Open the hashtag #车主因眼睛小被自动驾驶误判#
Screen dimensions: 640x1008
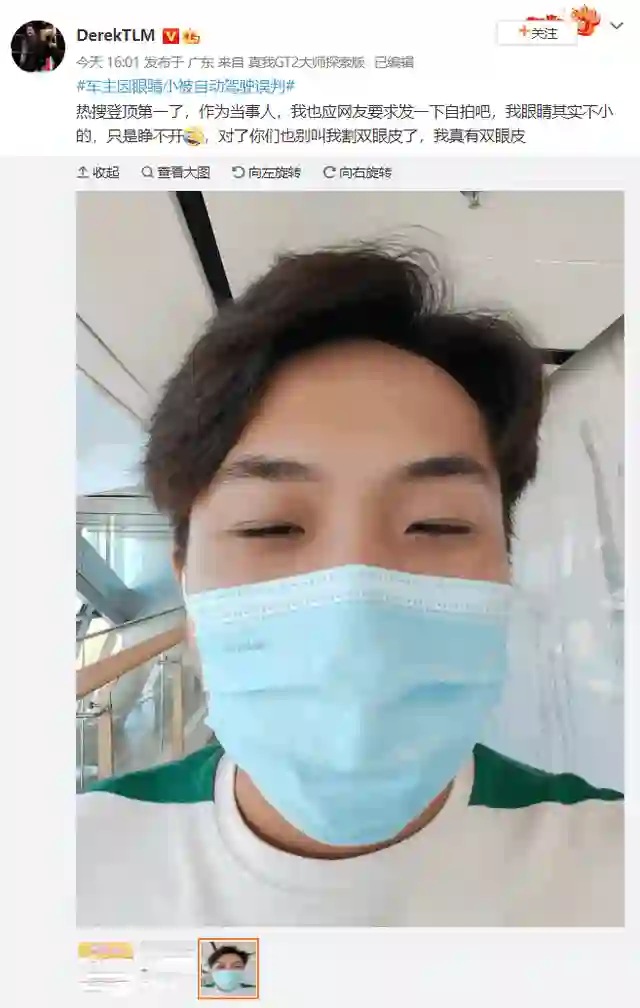point(185,85)
